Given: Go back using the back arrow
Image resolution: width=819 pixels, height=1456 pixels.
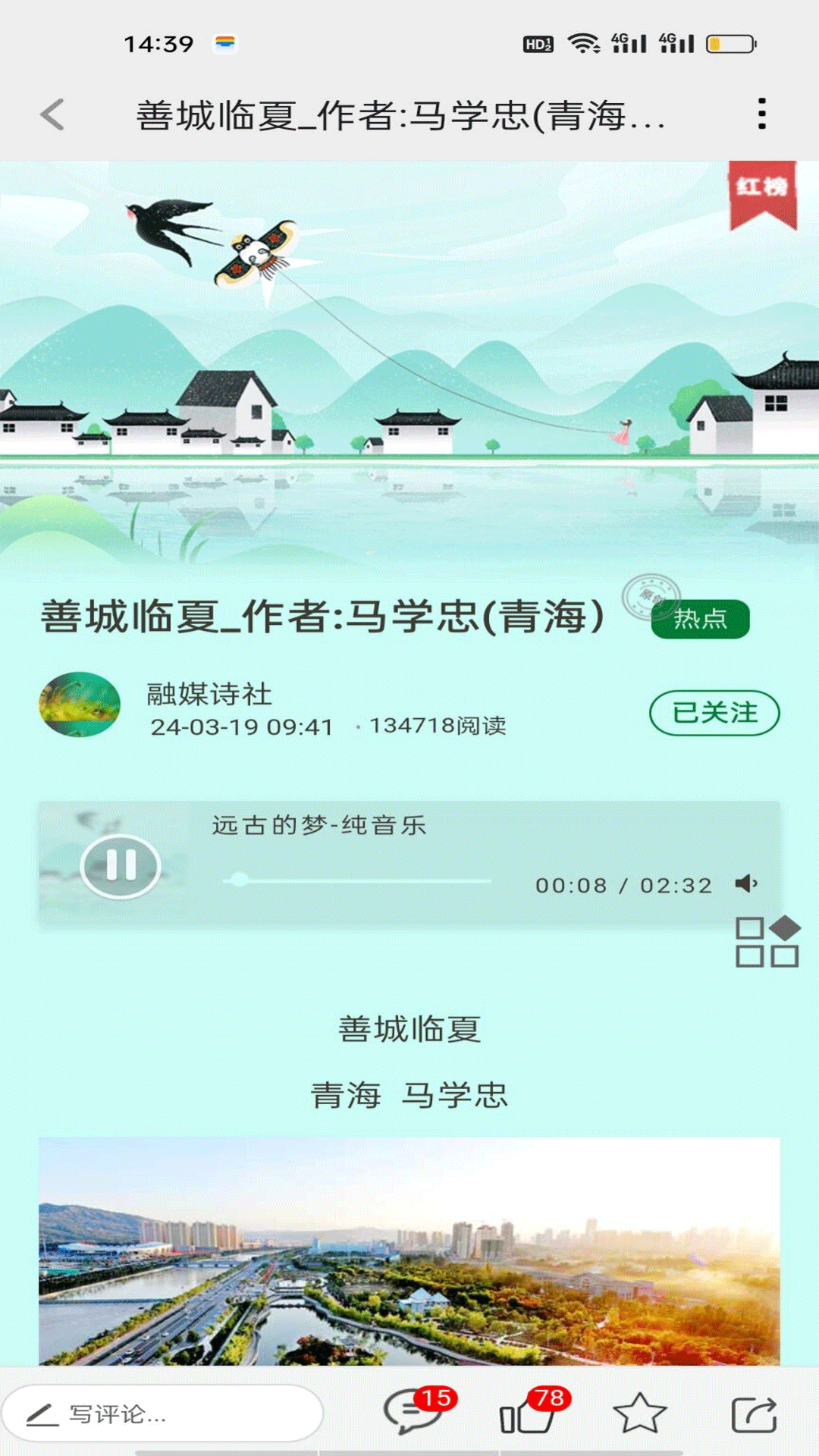Looking at the screenshot, I should pyautogui.click(x=50, y=114).
